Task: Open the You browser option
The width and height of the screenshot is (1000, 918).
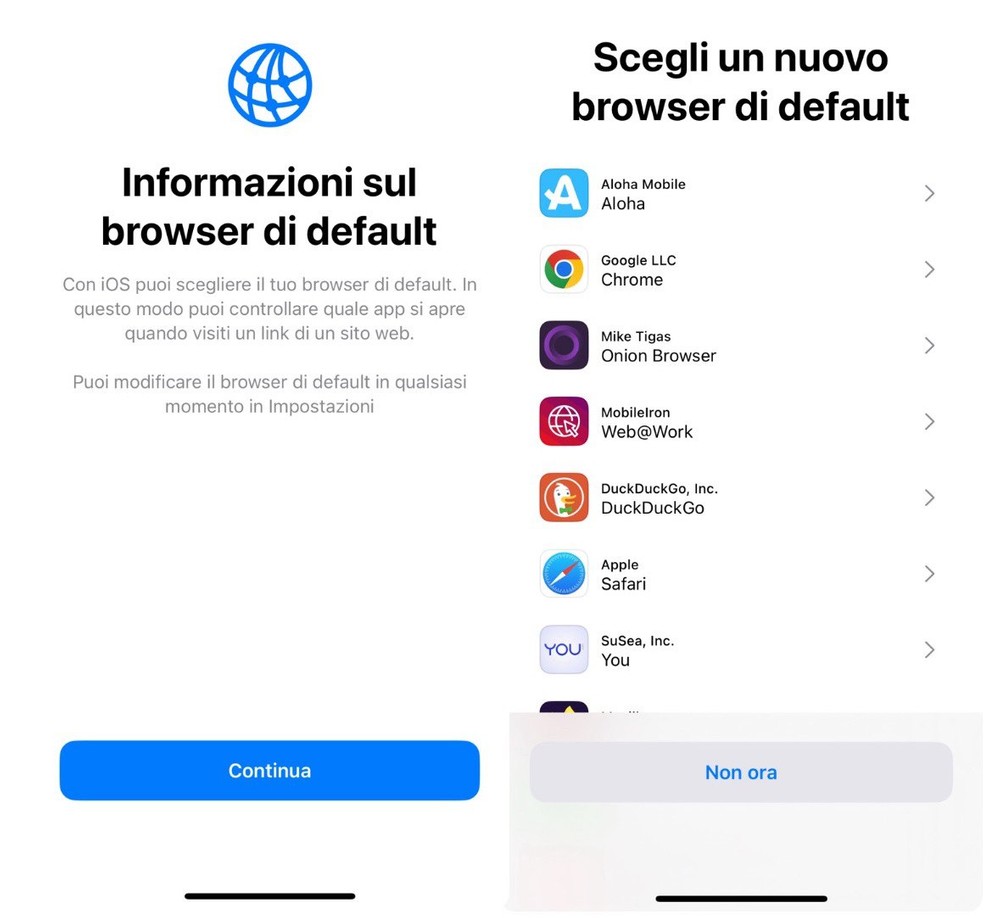Action: [738, 649]
